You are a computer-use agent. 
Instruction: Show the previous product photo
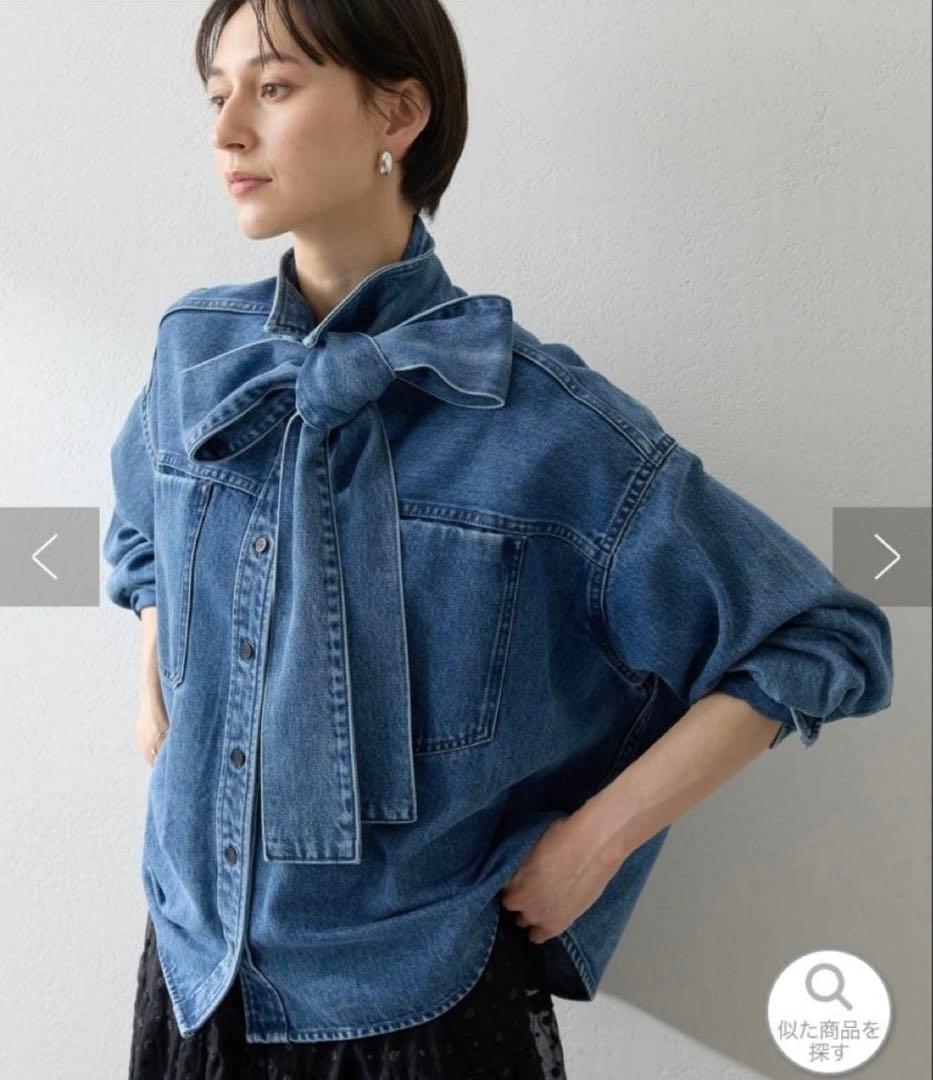(x=47, y=556)
